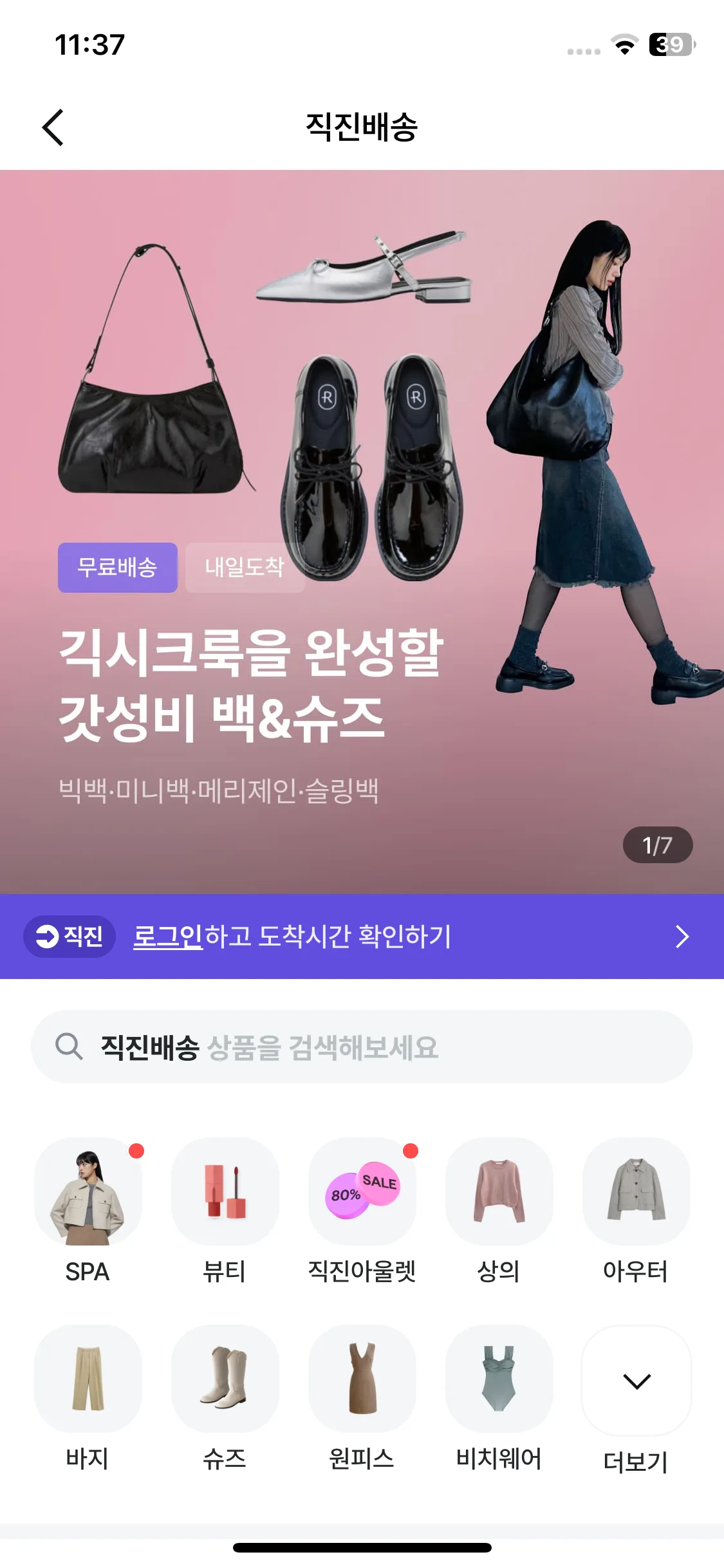
Task: Tap the 직진배송 product search field
Action: (x=362, y=1047)
